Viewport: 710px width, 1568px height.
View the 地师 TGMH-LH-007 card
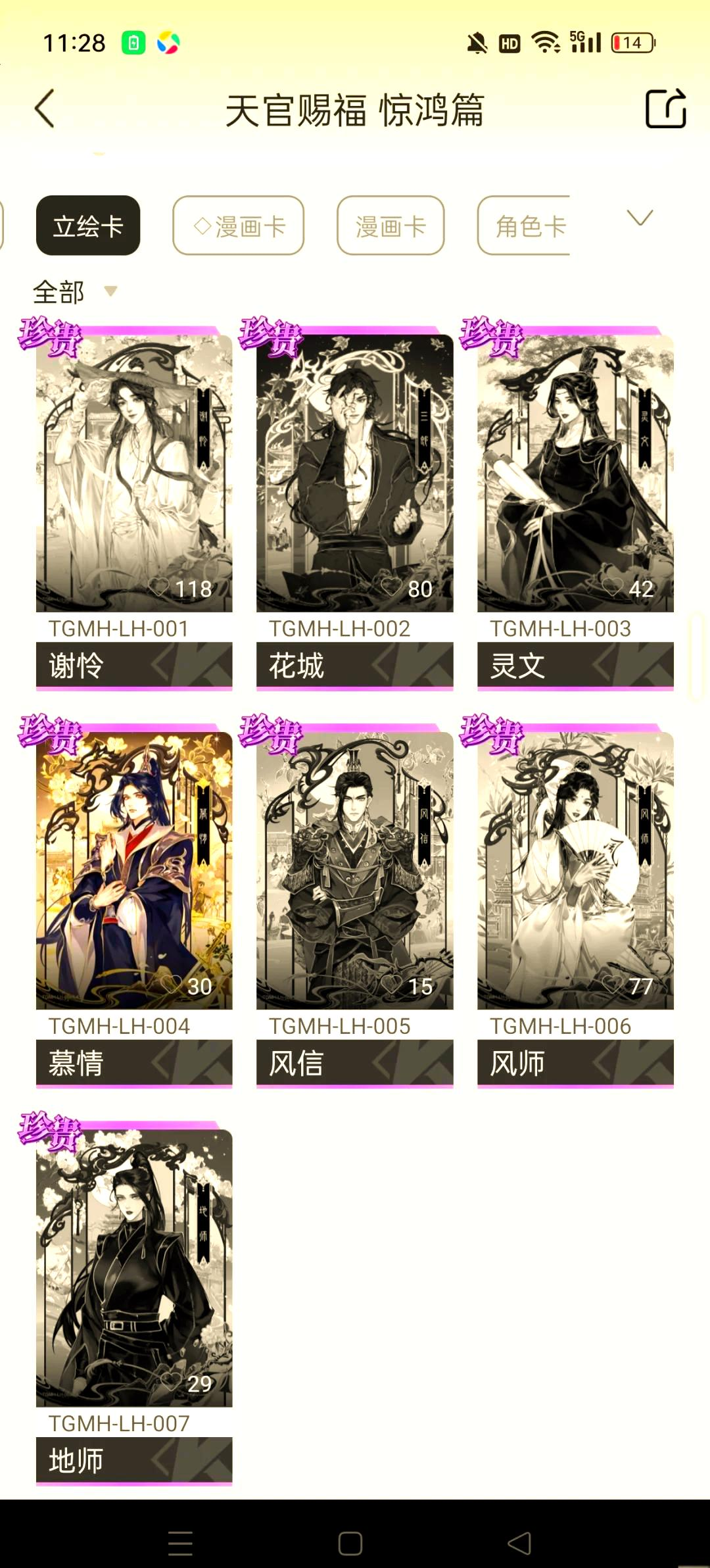coord(134,1268)
